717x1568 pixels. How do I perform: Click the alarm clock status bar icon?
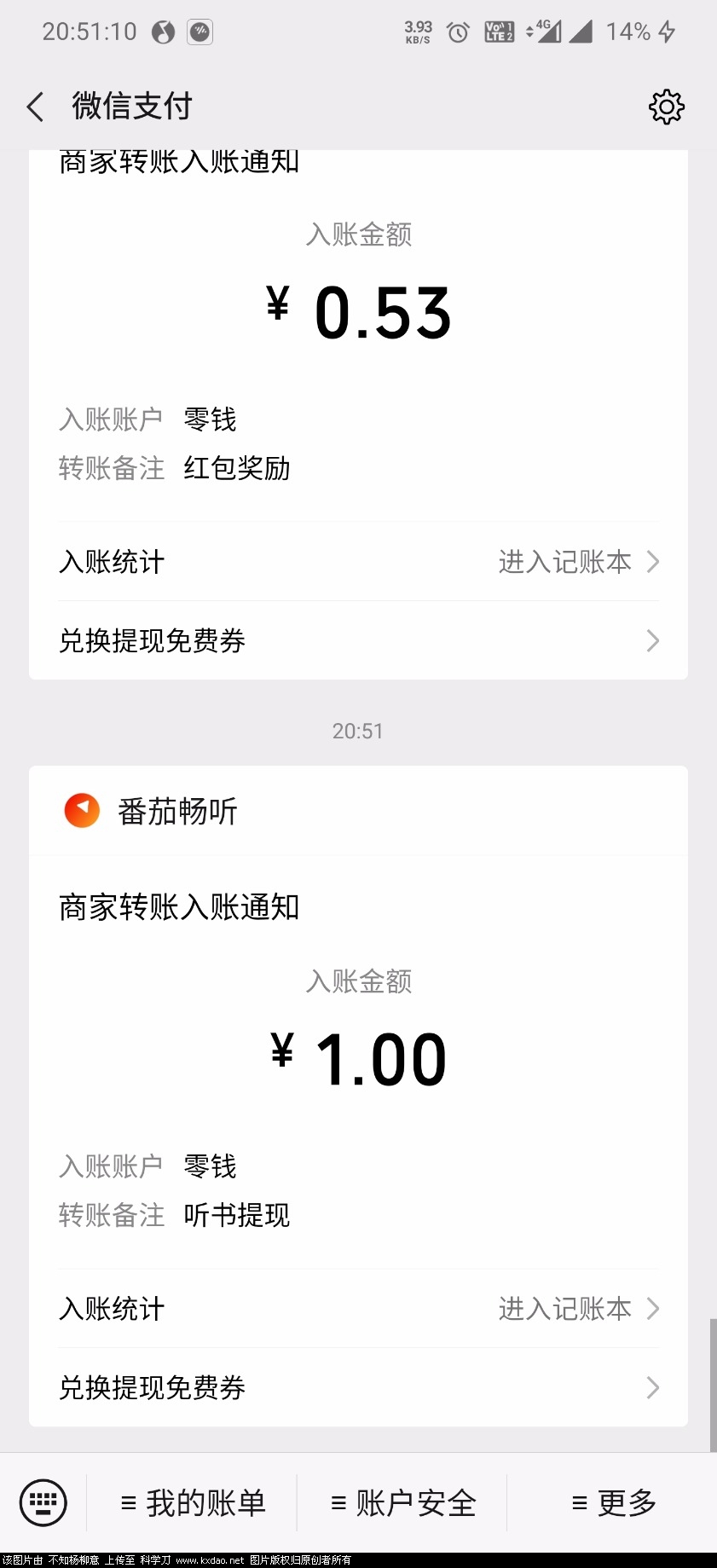(x=457, y=32)
